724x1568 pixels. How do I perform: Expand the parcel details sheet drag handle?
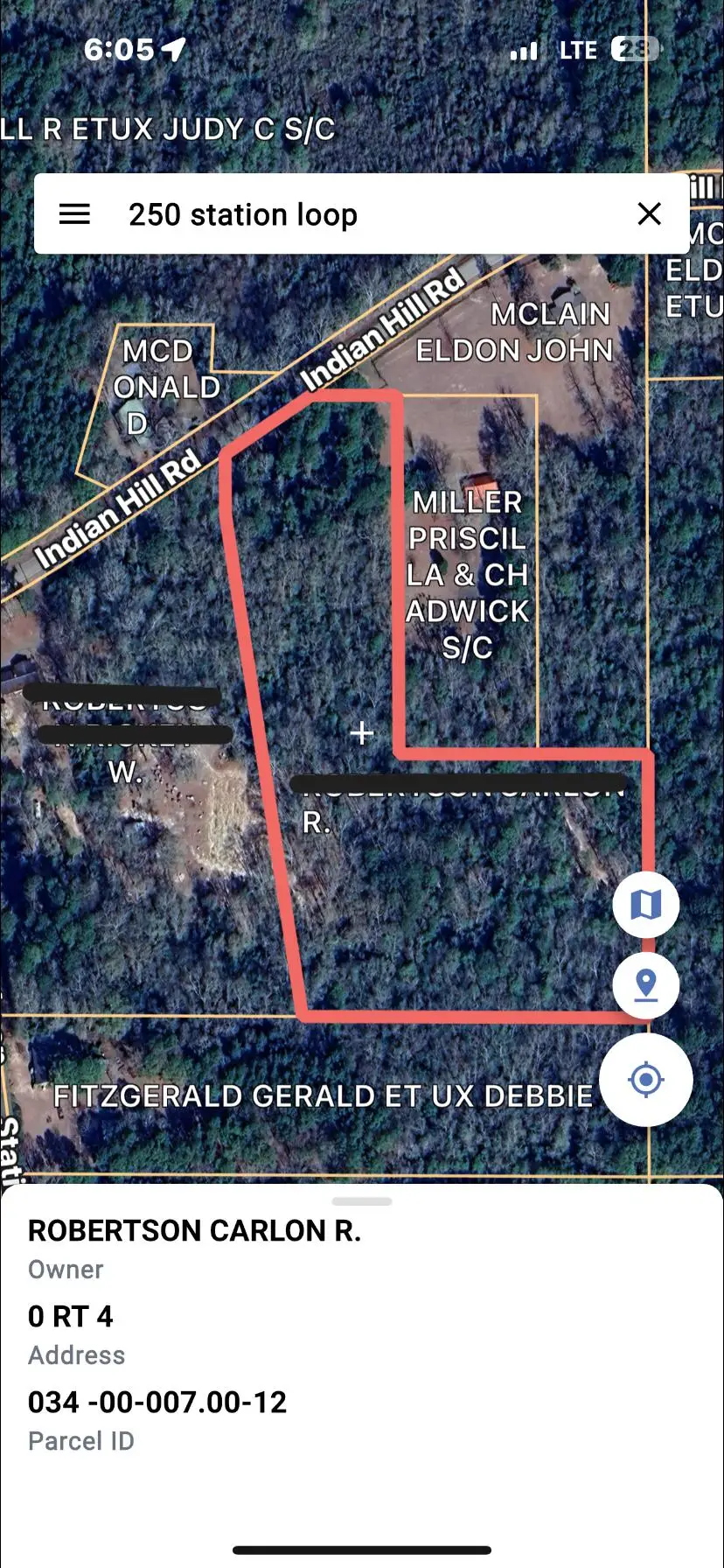click(x=362, y=1201)
